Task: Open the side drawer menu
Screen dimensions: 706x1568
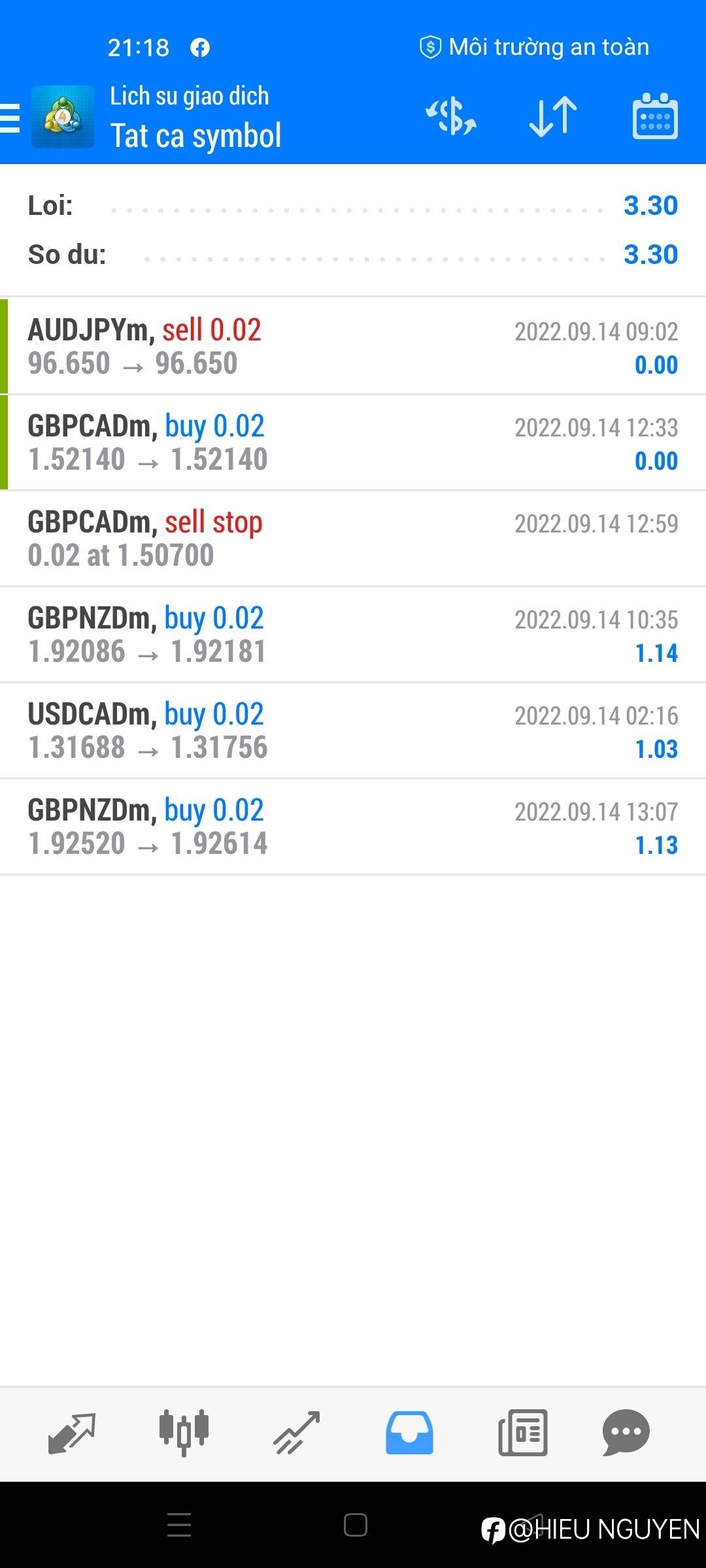Action: 10,118
